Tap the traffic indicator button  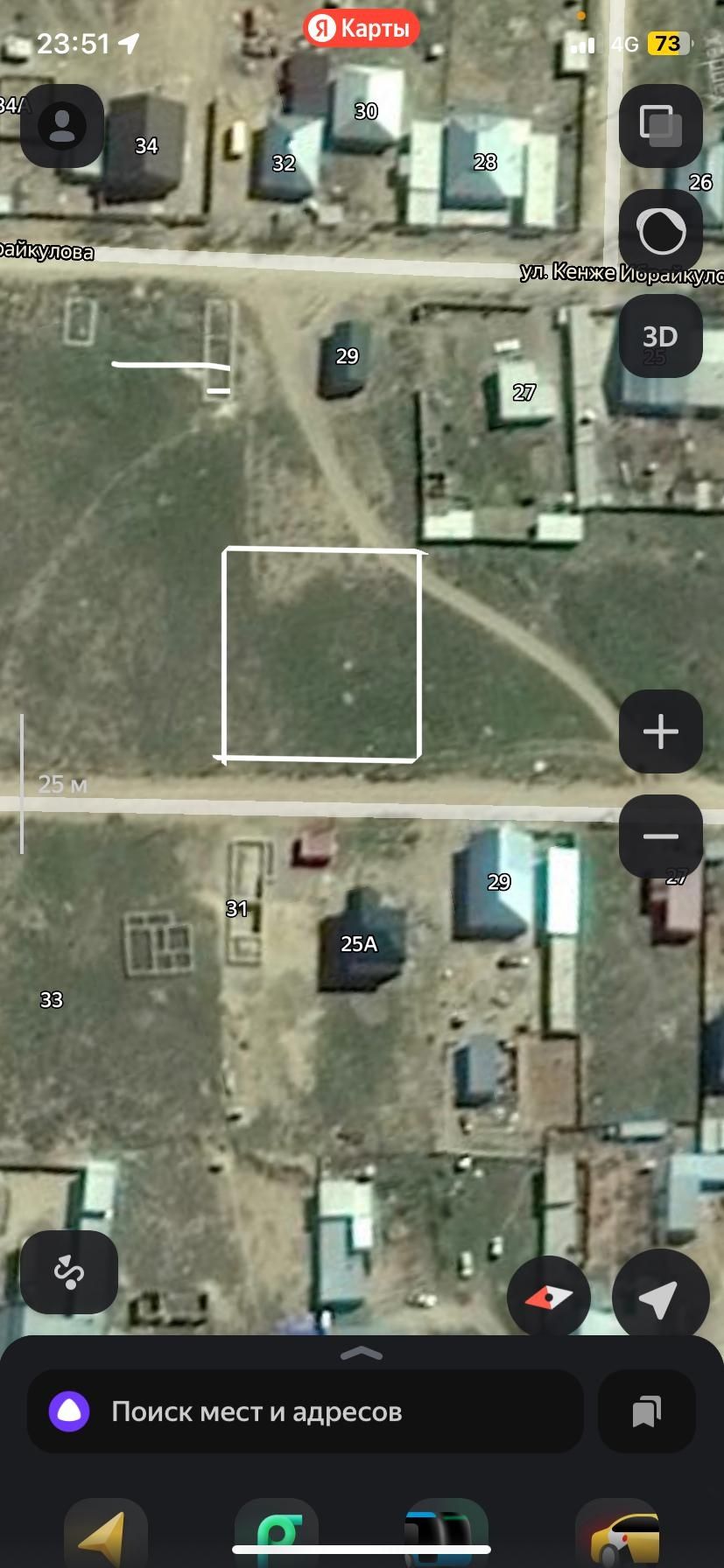661,232
